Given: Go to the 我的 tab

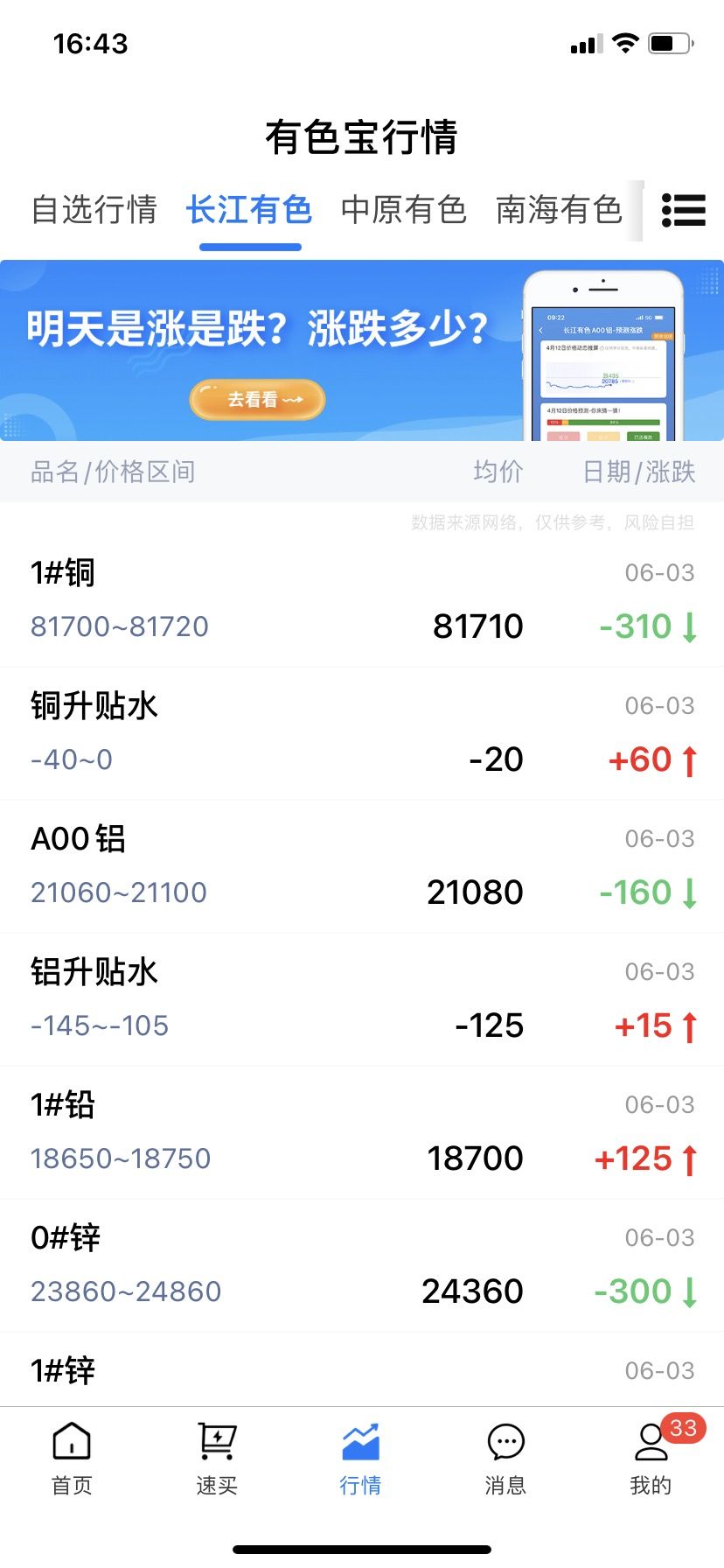Looking at the screenshot, I should [651, 1459].
